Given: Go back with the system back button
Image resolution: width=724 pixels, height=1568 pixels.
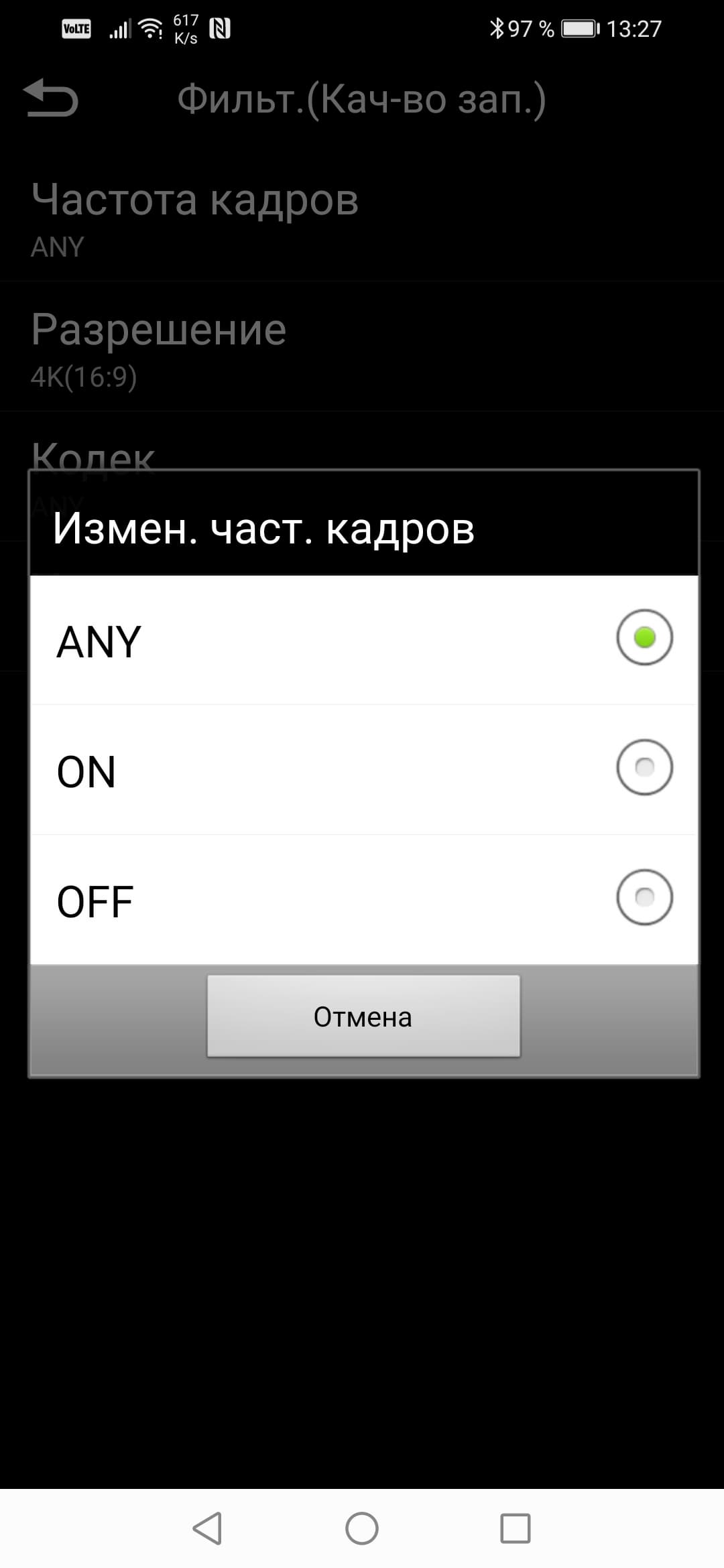Looking at the screenshot, I should 207,1528.
